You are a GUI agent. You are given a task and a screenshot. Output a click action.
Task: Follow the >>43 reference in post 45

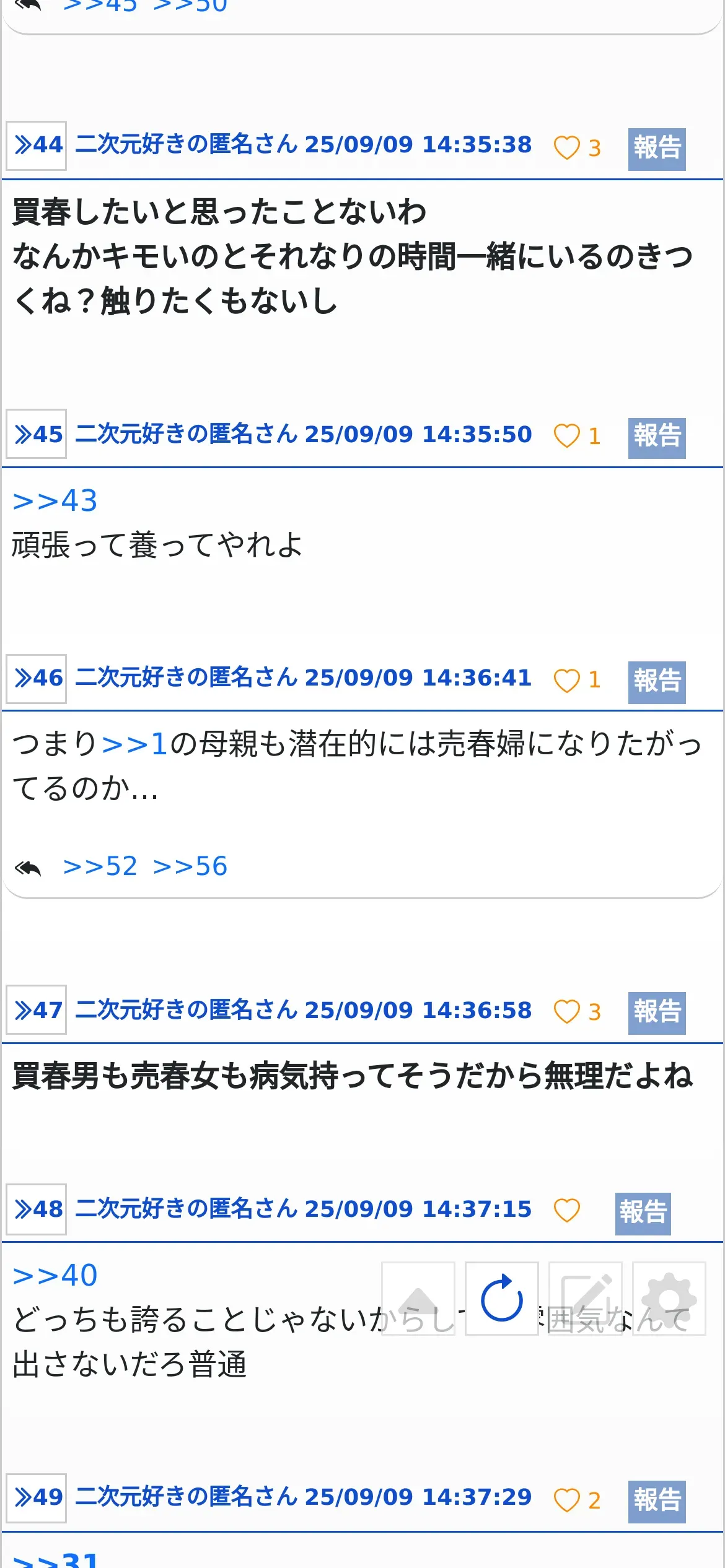click(55, 500)
